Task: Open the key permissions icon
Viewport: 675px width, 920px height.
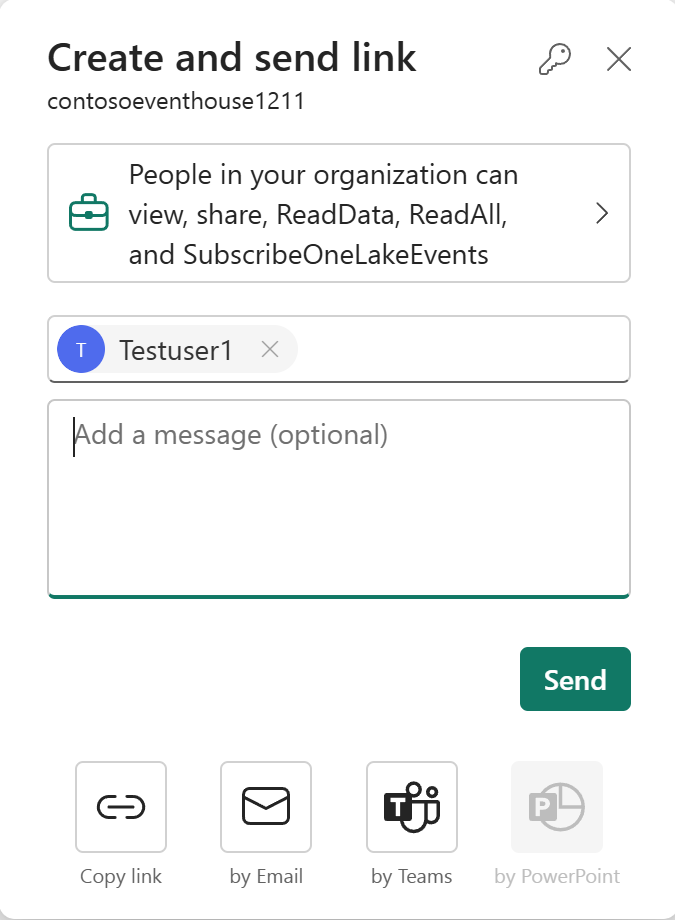Action: coord(555,59)
